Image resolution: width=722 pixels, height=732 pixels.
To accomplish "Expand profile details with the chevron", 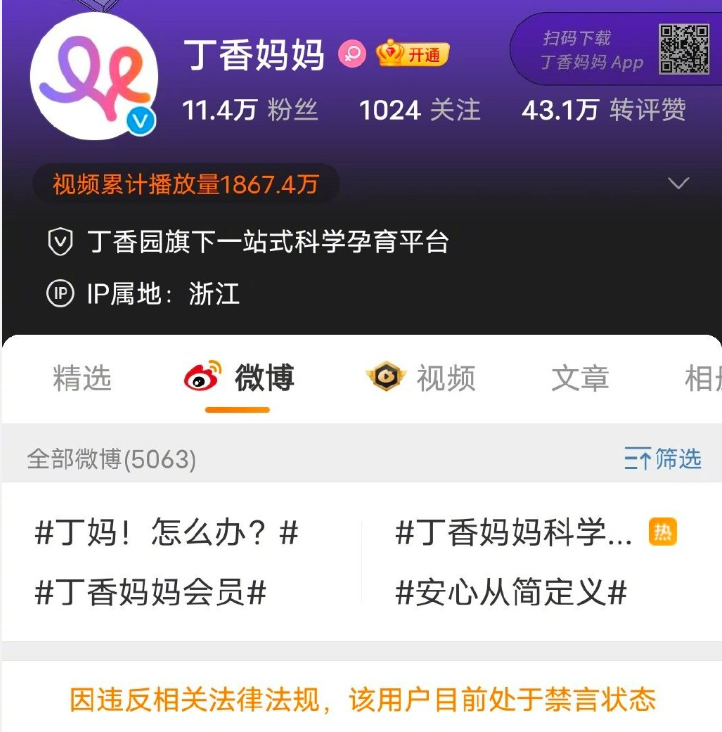I will pyautogui.click(x=679, y=184).
